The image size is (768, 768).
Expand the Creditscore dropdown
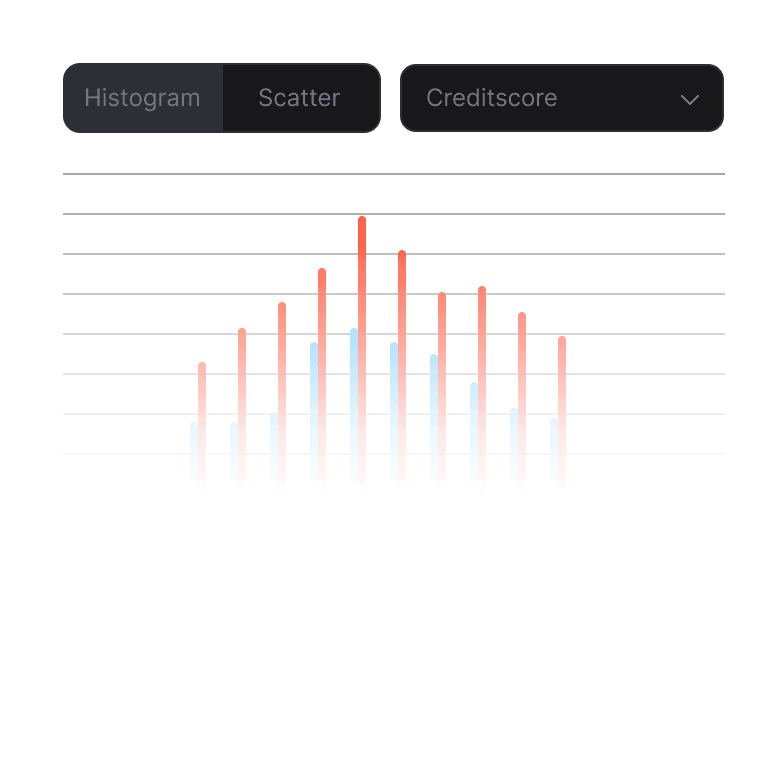coord(561,98)
